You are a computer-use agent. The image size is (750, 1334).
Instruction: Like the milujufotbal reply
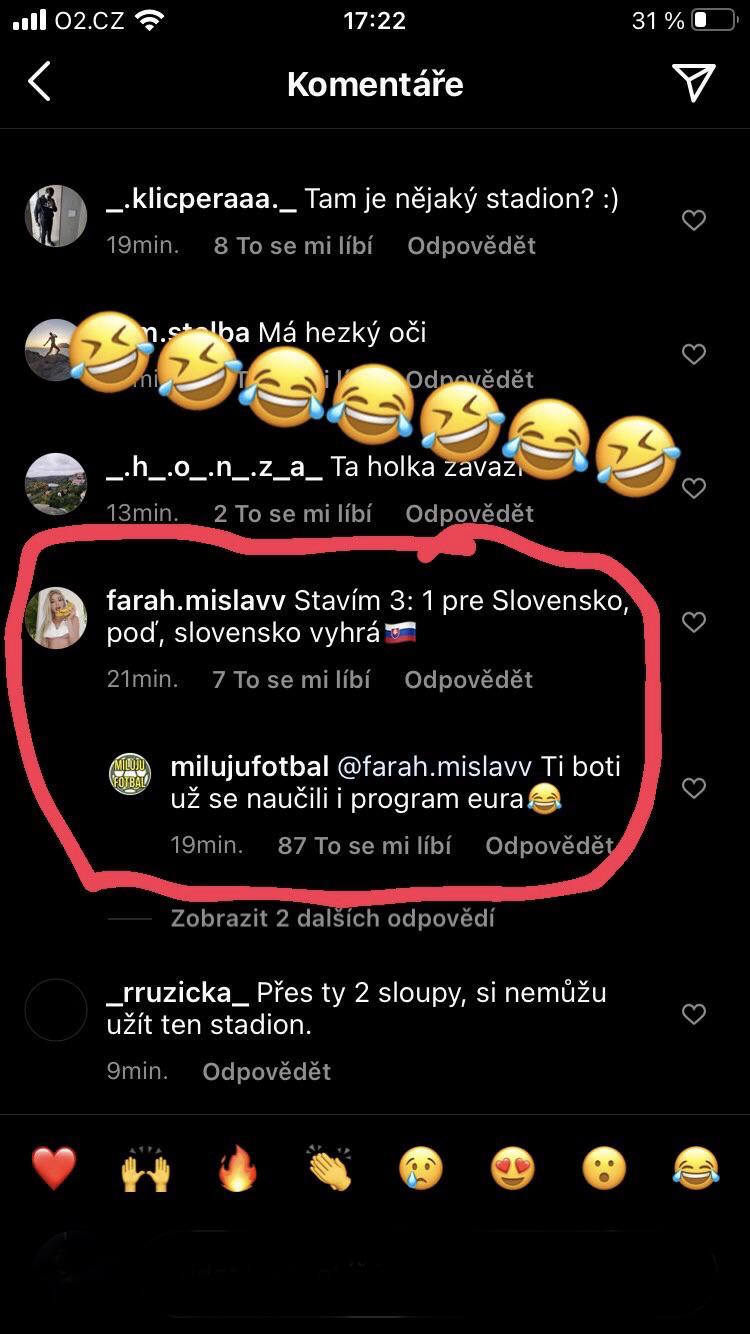[694, 788]
